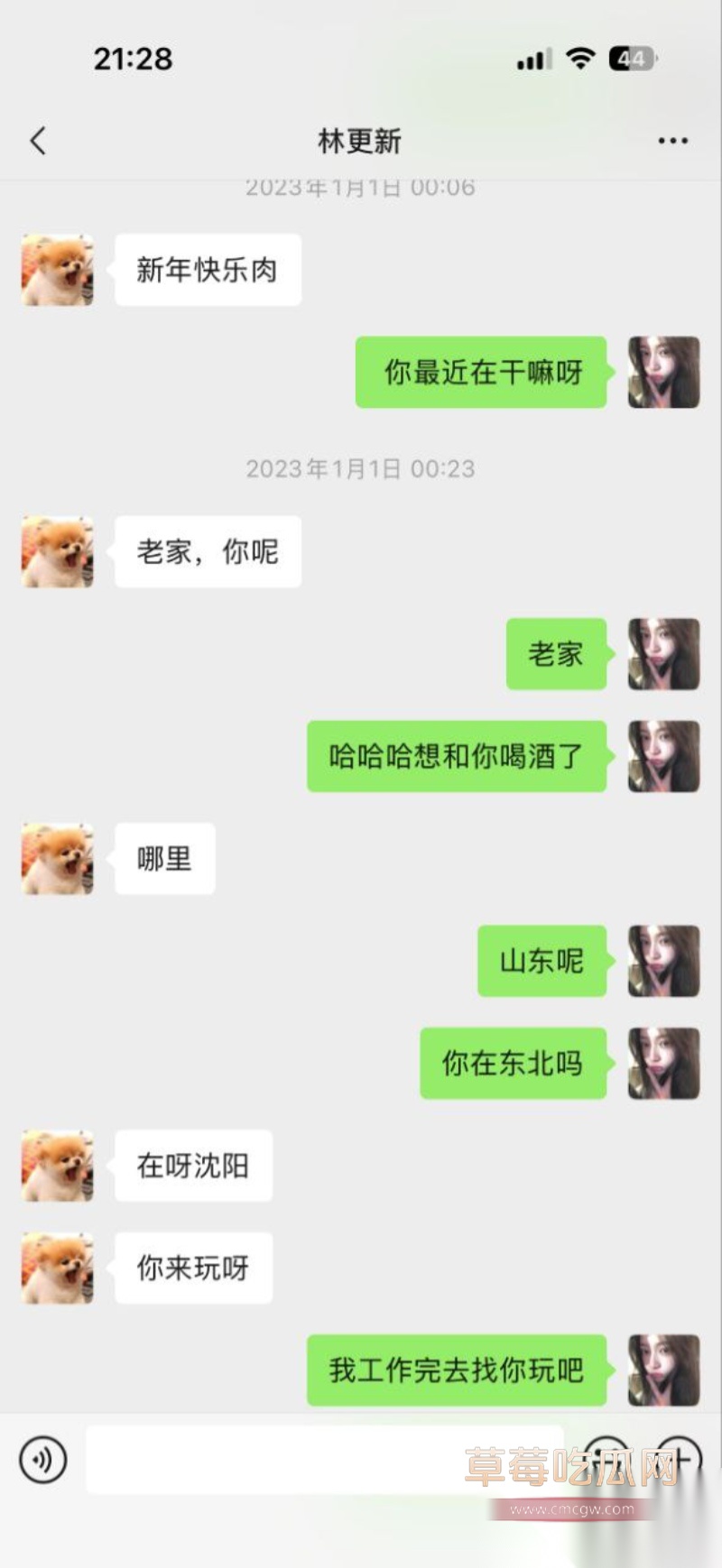Tap the bubble 我工作完去找你玩吧

pos(455,1371)
